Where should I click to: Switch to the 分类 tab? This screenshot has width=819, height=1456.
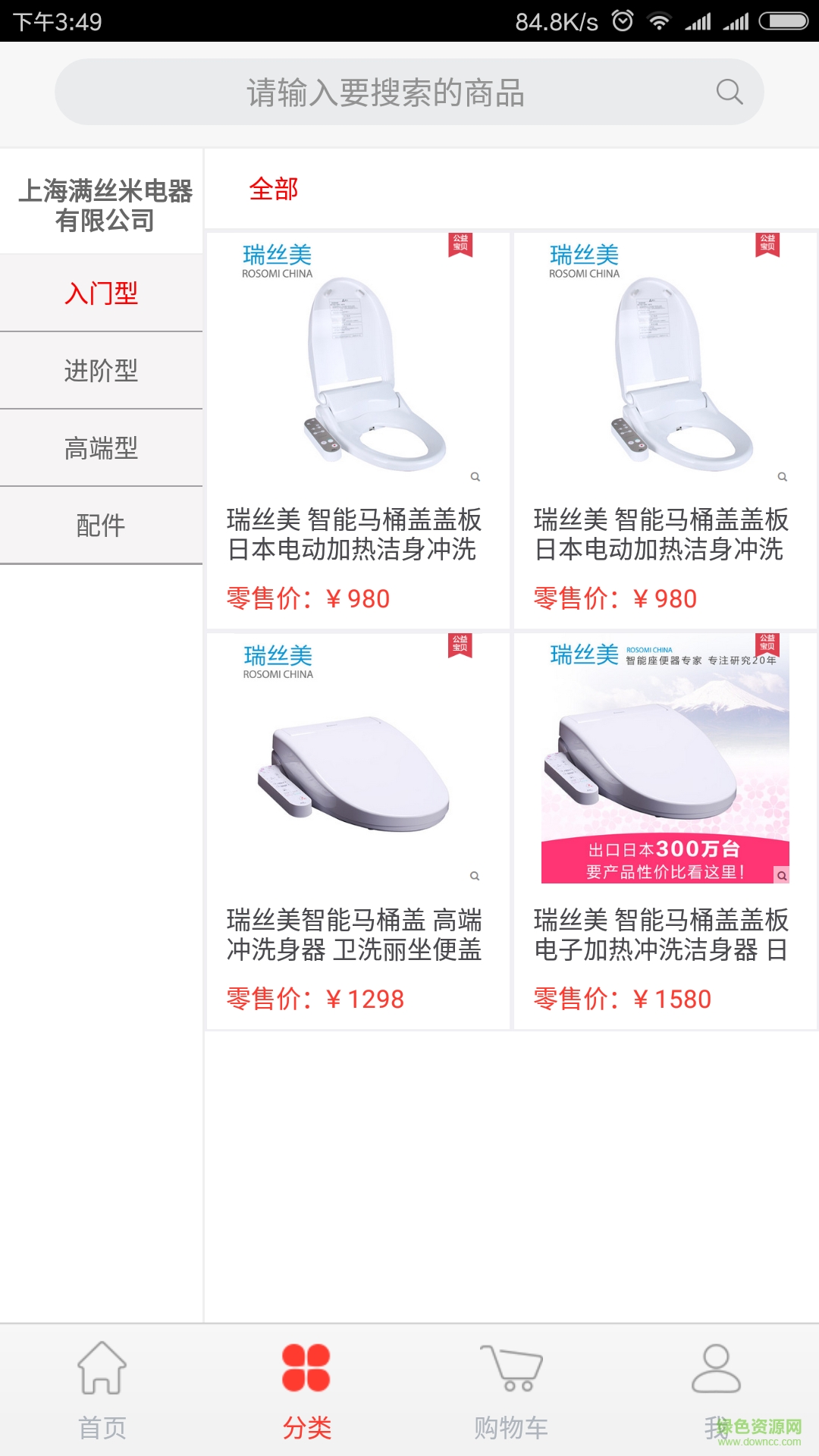pyautogui.click(x=306, y=1392)
